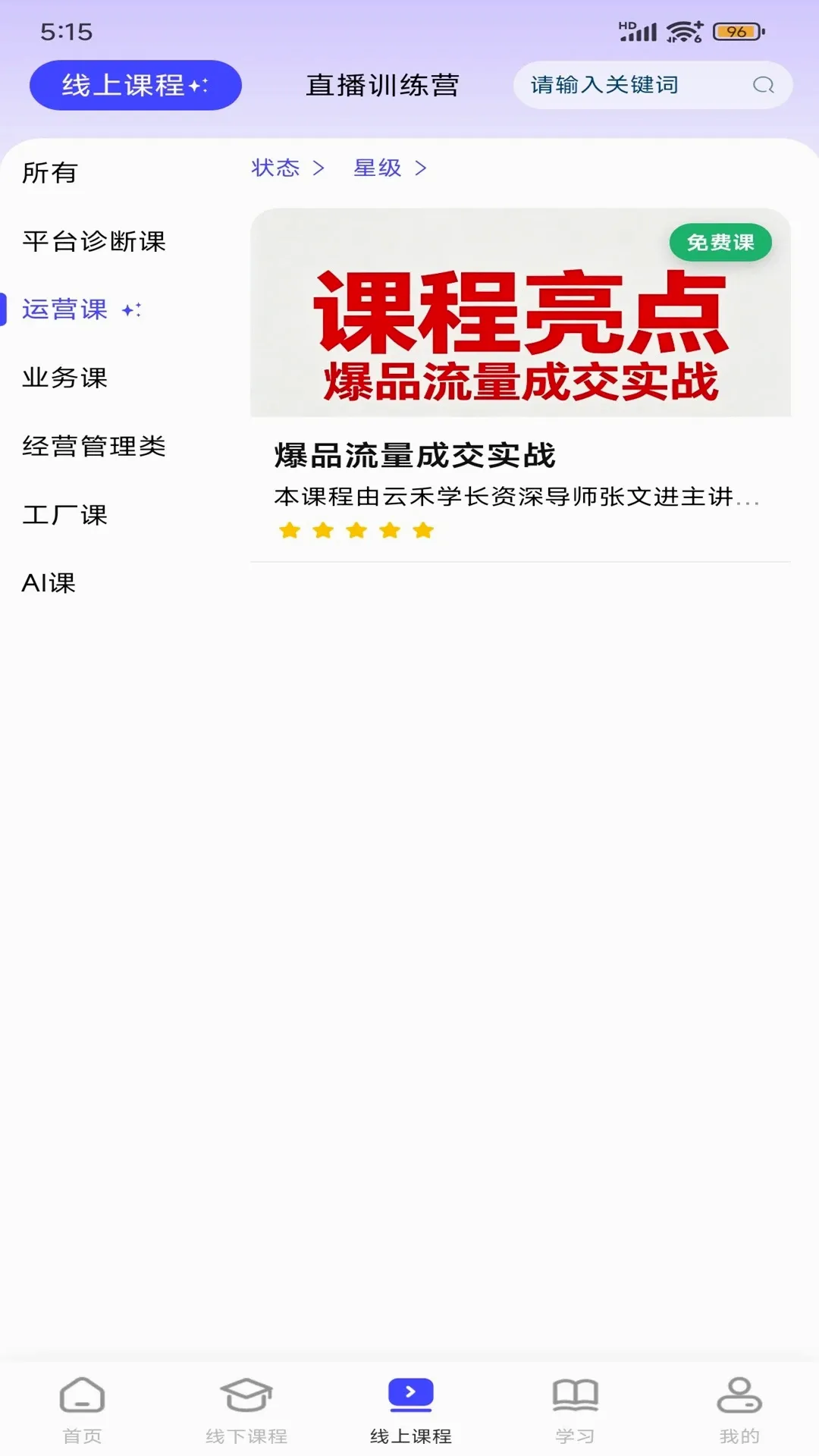This screenshot has width=819, height=1456.
Task: Tap 线上课程 in the bottom navigation
Action: (x=410, y=1410)
